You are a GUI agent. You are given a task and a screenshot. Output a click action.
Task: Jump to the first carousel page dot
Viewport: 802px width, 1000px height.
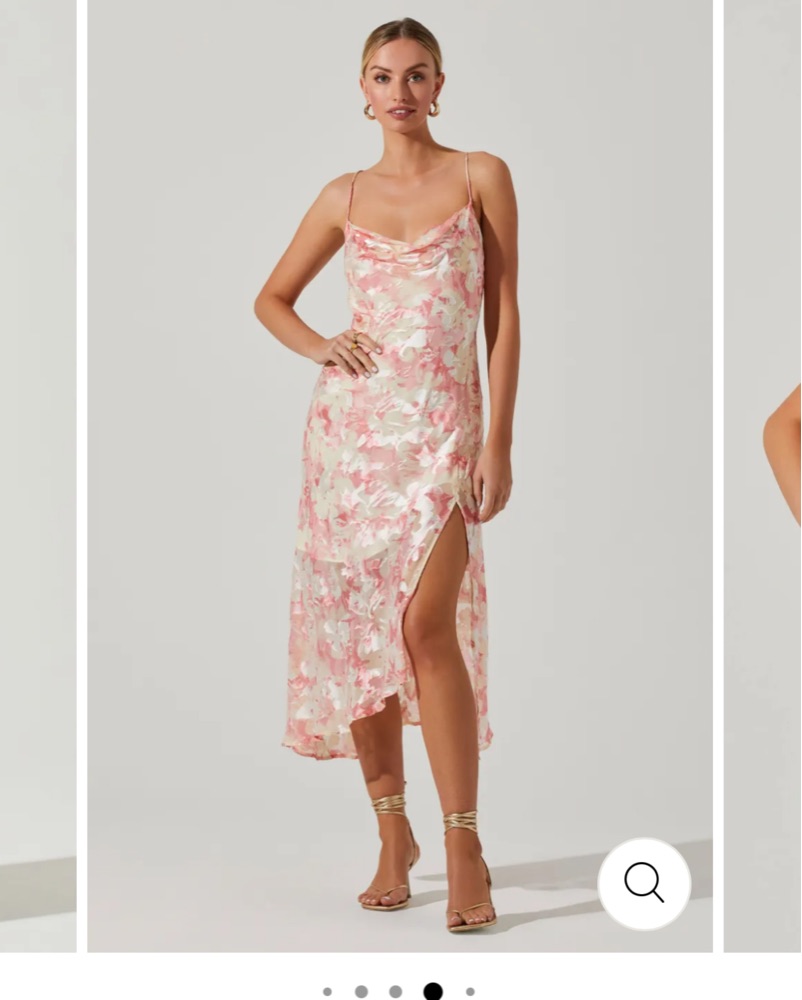click(327, 992)
